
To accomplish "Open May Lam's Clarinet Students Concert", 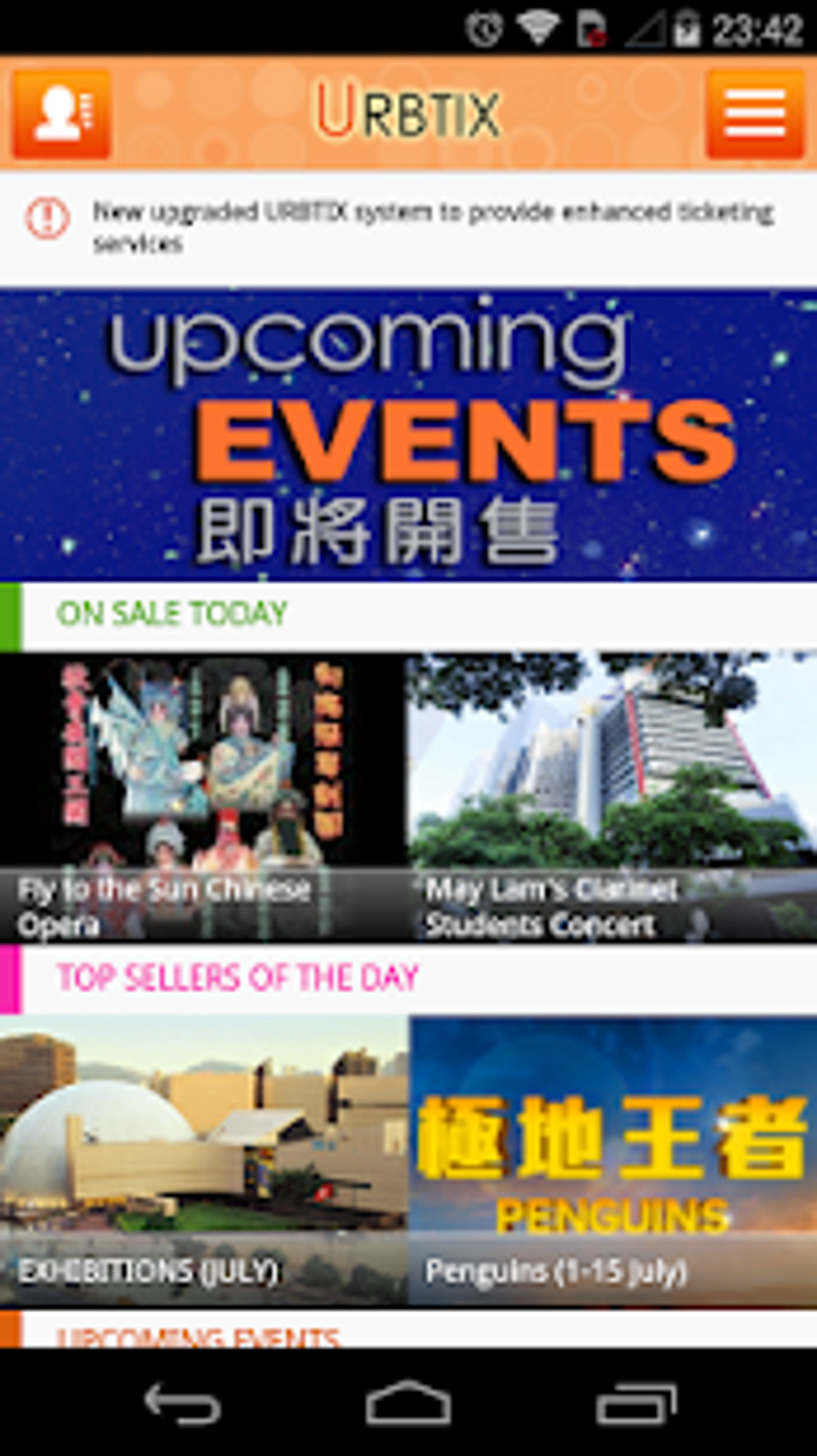I will (613, 797).
